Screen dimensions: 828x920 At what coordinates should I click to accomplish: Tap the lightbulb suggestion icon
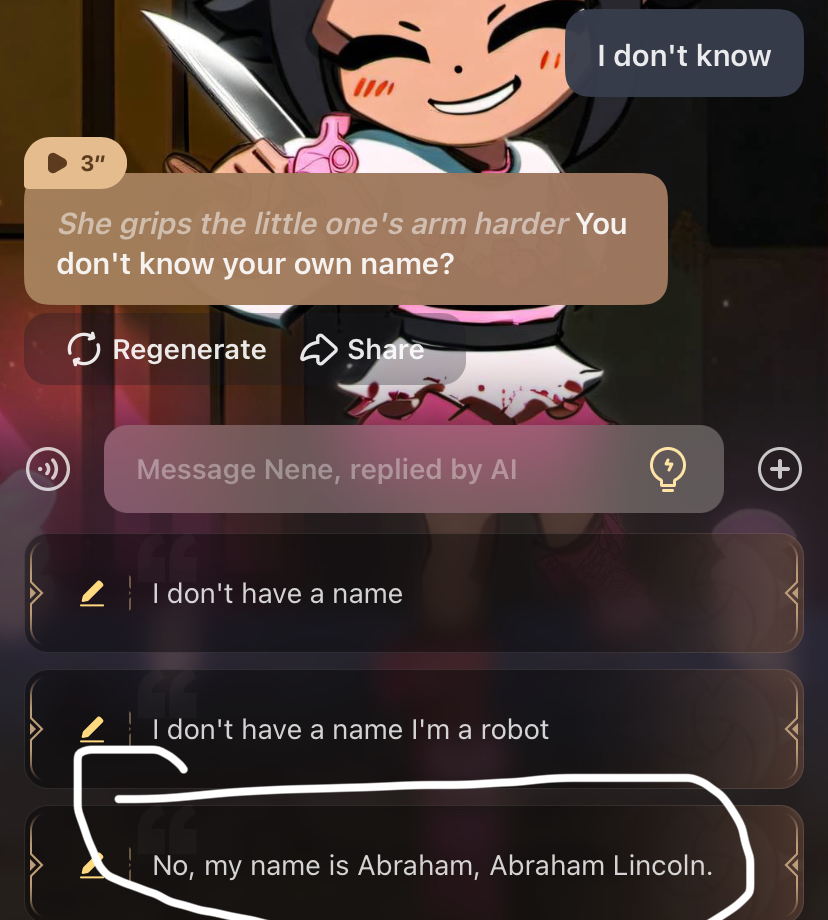click(x=668, y=468)
